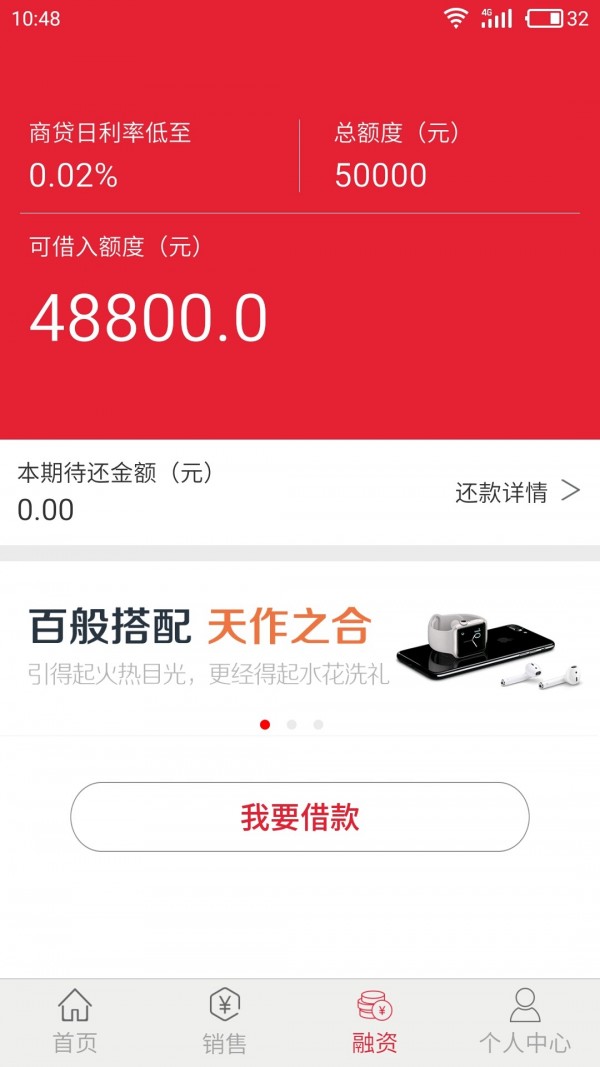
Task: Go to the 个人中心 tab
Action: (x=524, y=1021)
